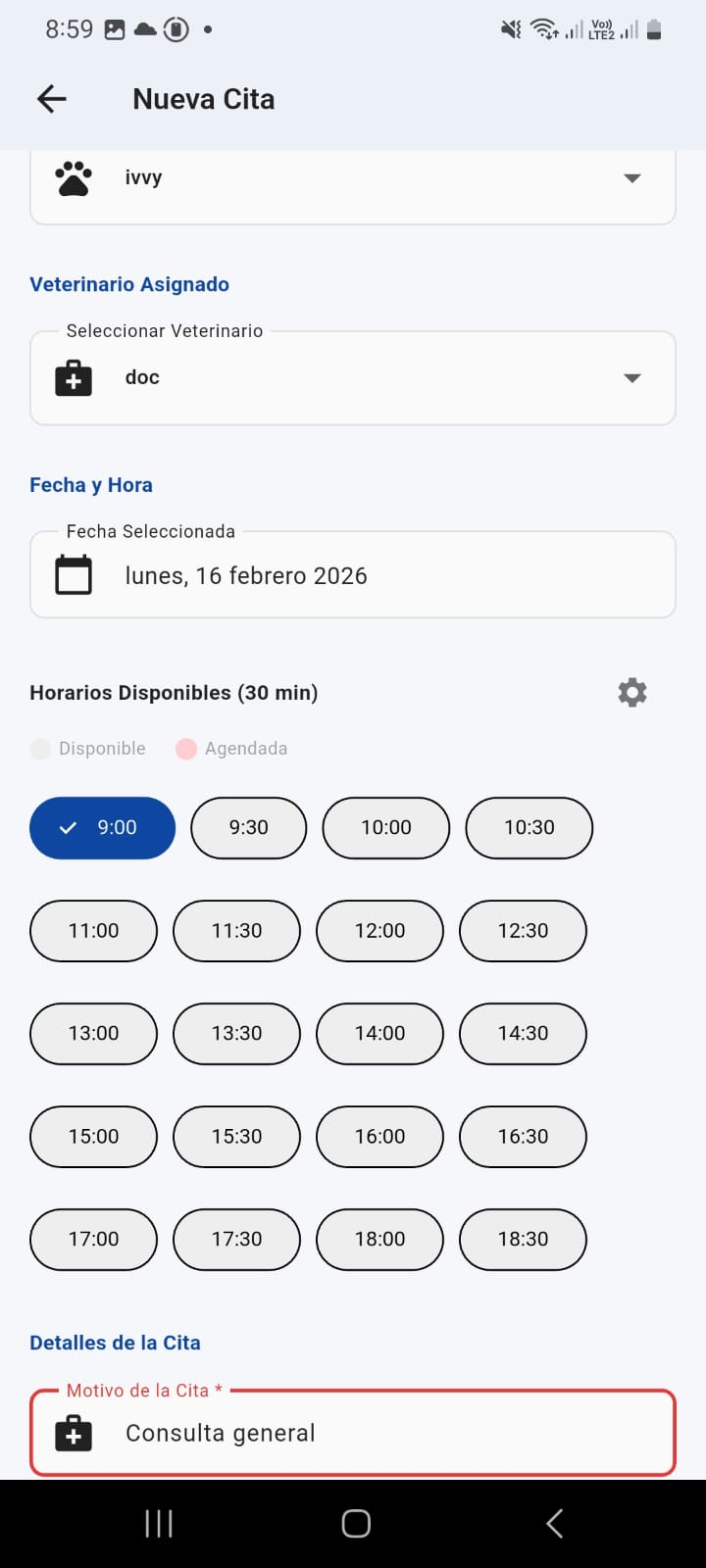Tap the medical kit icon beside doc
This screenshot has height=1568, width=706.
(73, 377)
